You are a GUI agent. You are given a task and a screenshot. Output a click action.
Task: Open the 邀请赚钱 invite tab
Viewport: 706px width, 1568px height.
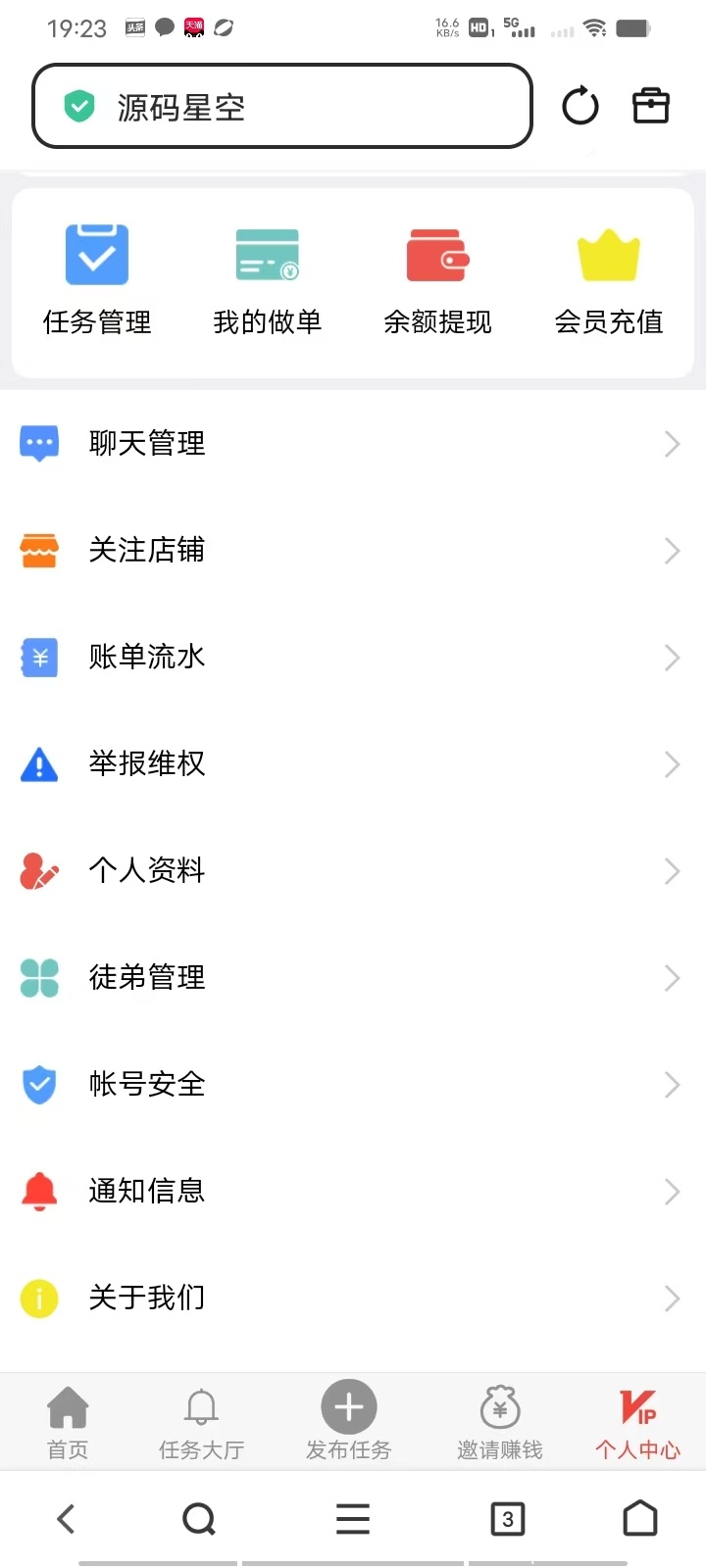(499, 1421)
